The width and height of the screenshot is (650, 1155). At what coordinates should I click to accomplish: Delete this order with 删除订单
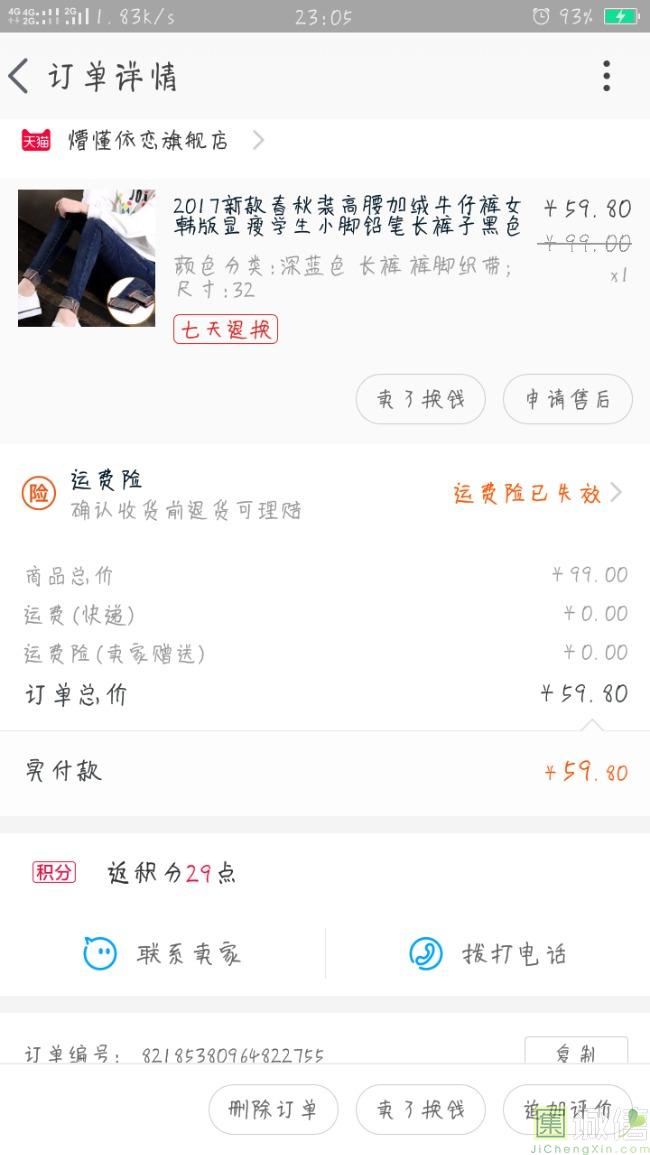[x=273, y=1109]
